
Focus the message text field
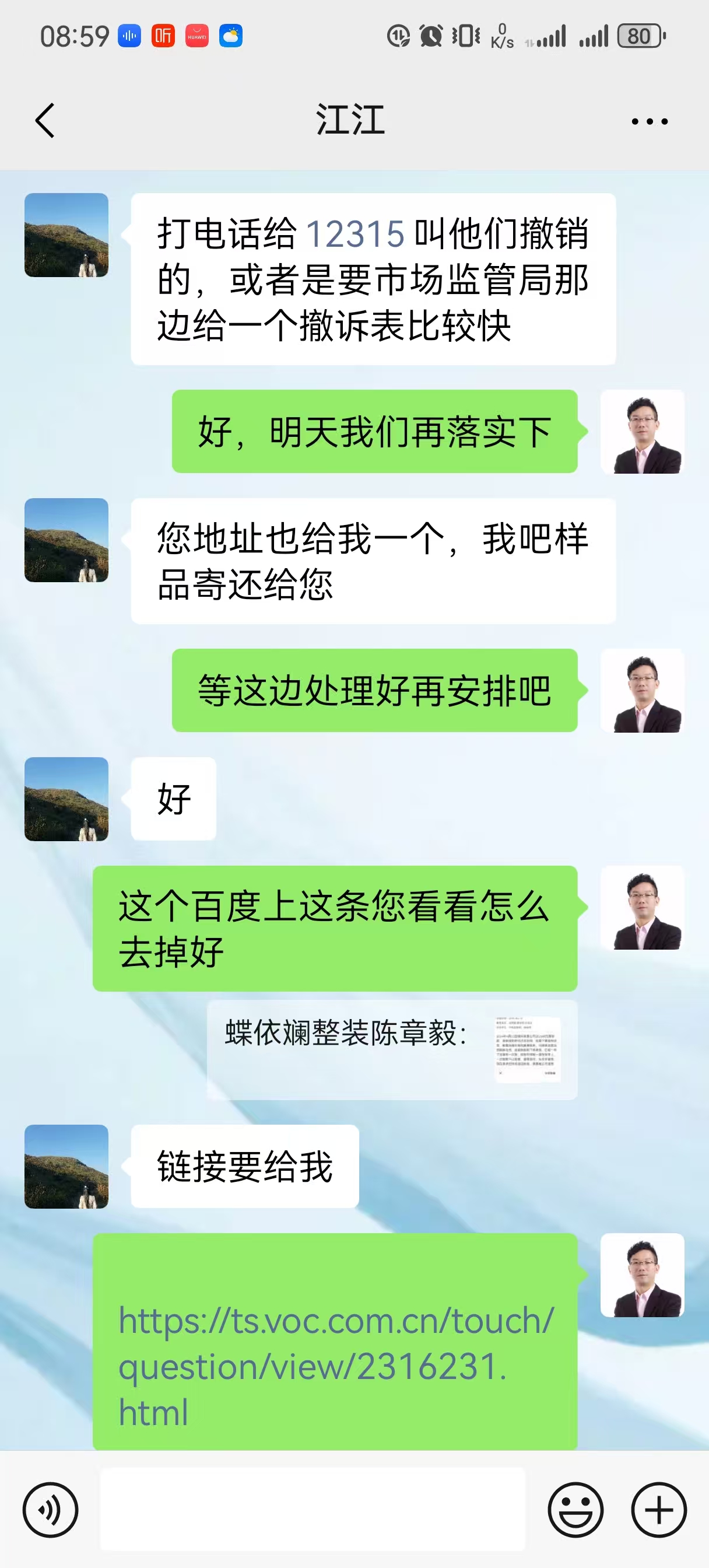[312, 1510]
